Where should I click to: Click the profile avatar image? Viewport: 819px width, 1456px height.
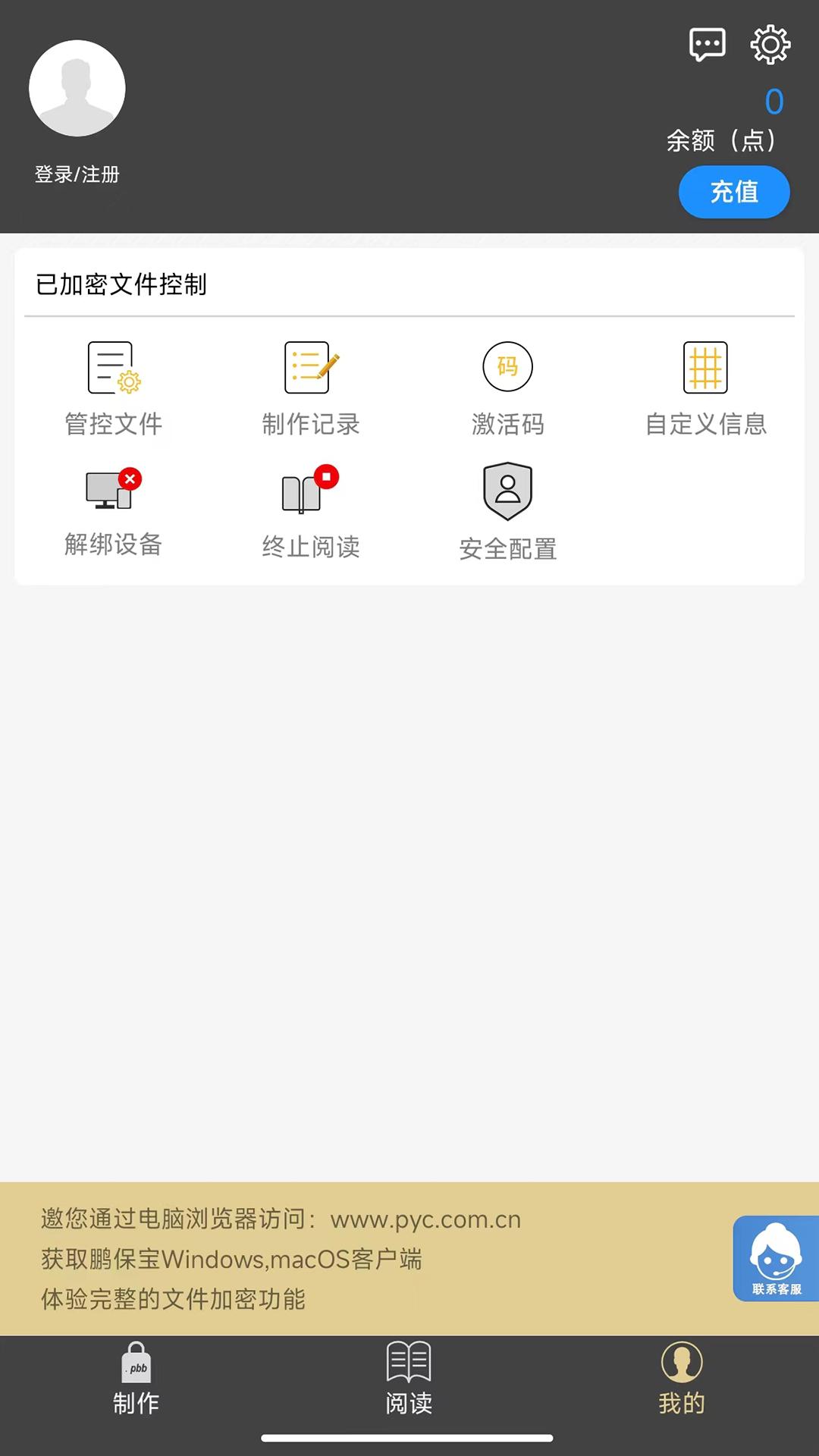77,88
